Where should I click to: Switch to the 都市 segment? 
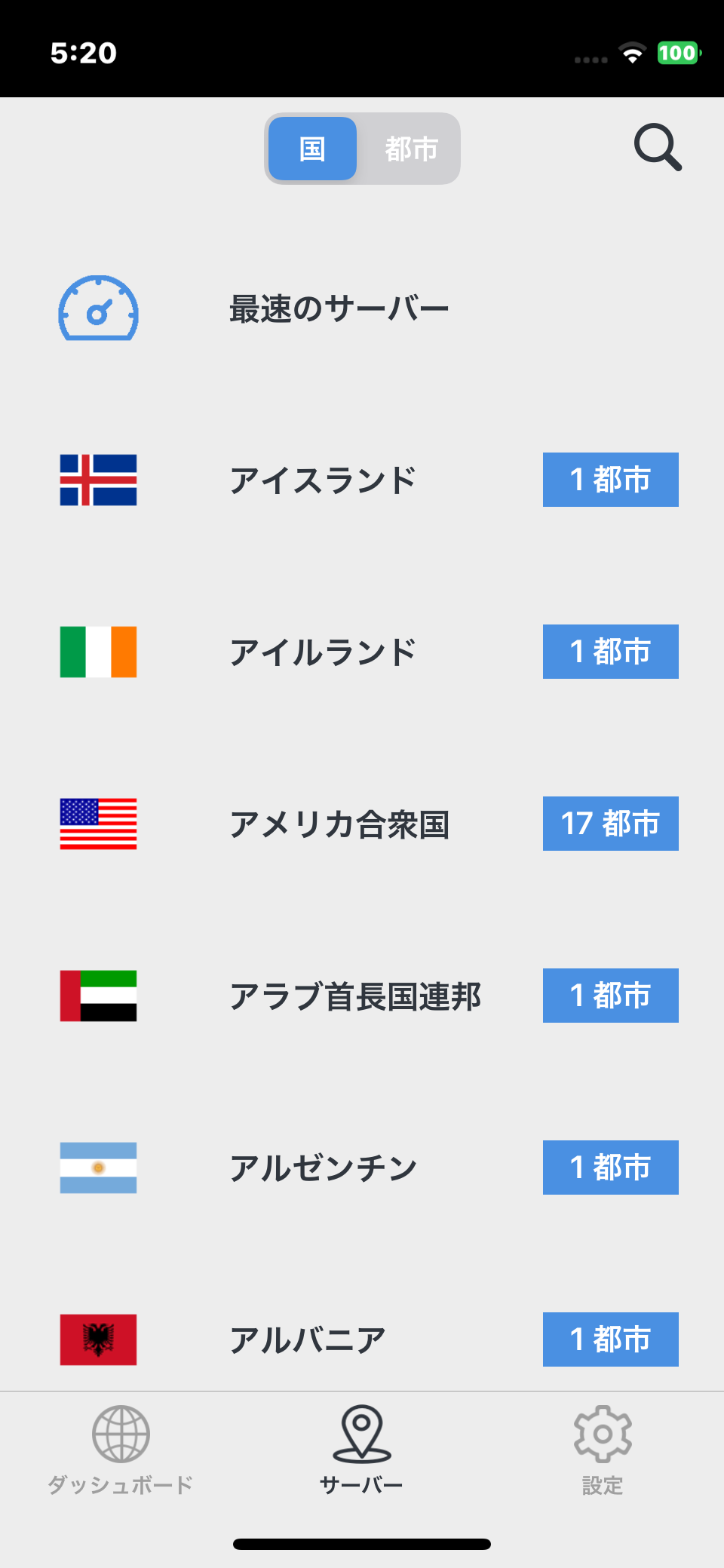[411, 149]
